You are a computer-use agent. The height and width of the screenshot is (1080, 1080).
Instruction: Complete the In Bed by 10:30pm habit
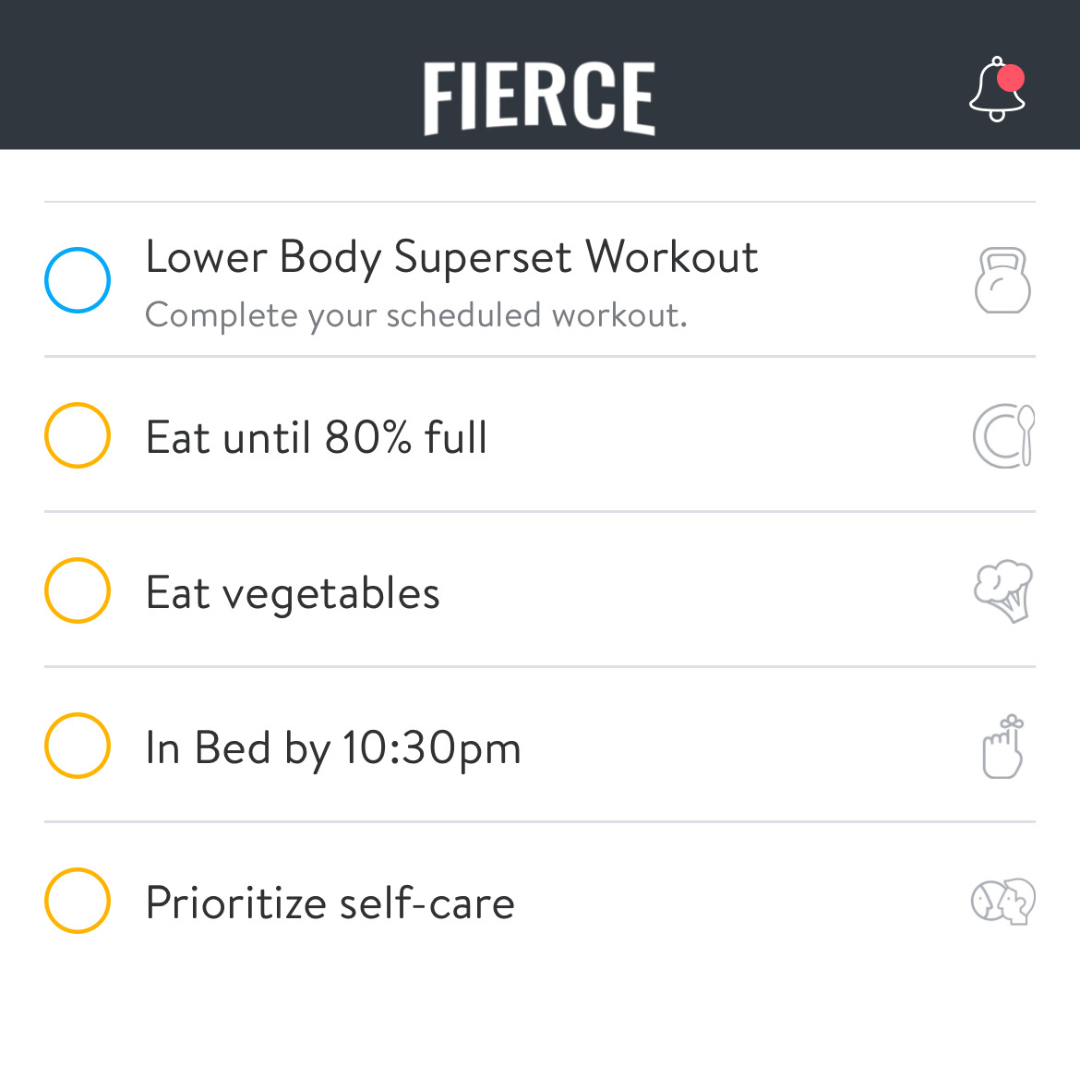coord(77,745)
